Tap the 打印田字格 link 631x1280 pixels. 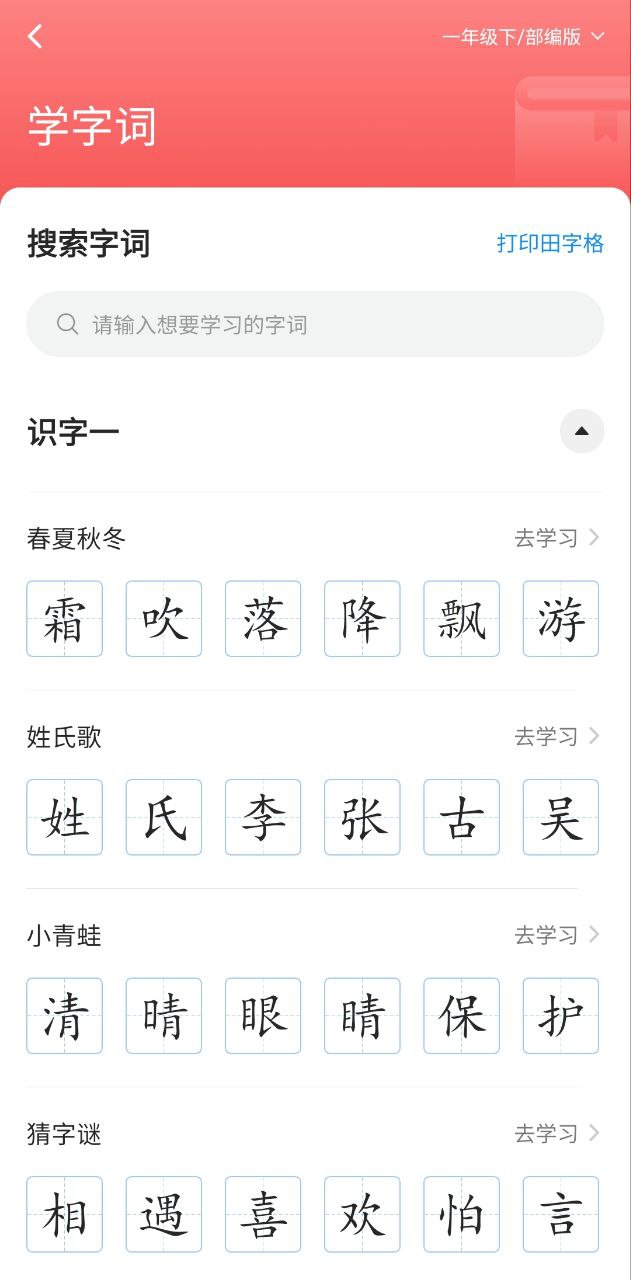click(x=550, y=243)
